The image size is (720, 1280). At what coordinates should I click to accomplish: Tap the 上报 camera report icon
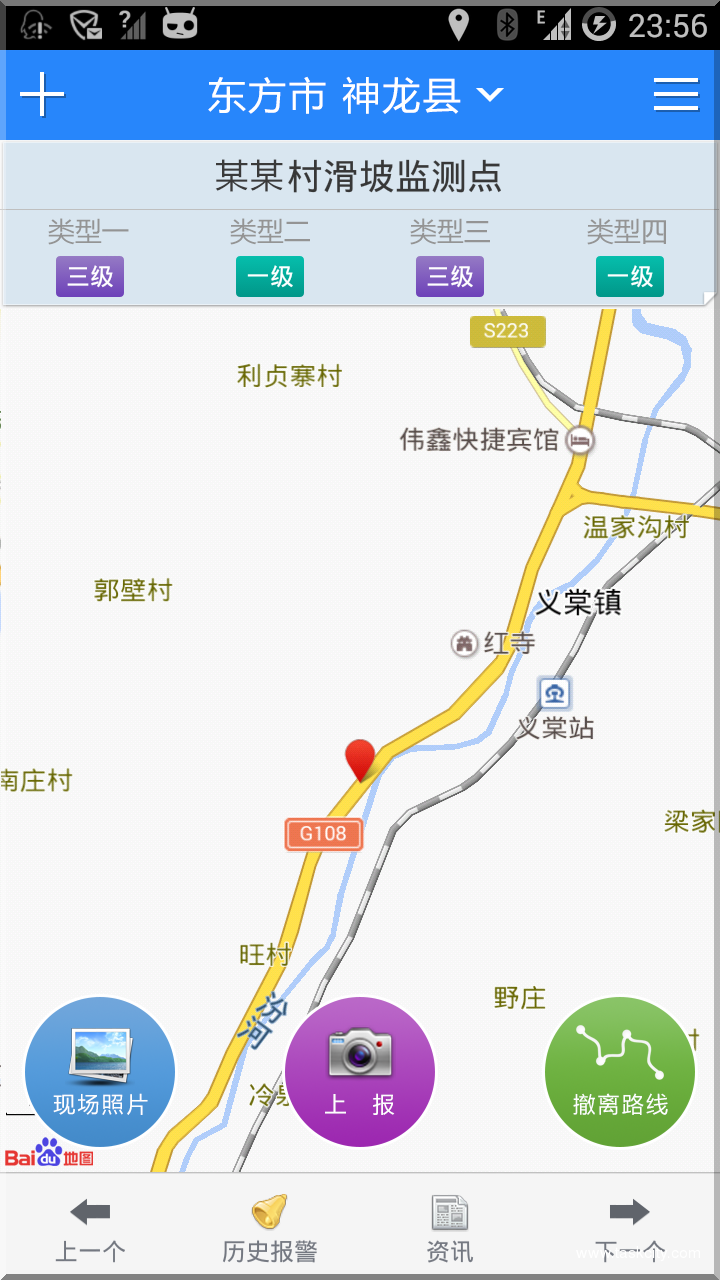360,1071
